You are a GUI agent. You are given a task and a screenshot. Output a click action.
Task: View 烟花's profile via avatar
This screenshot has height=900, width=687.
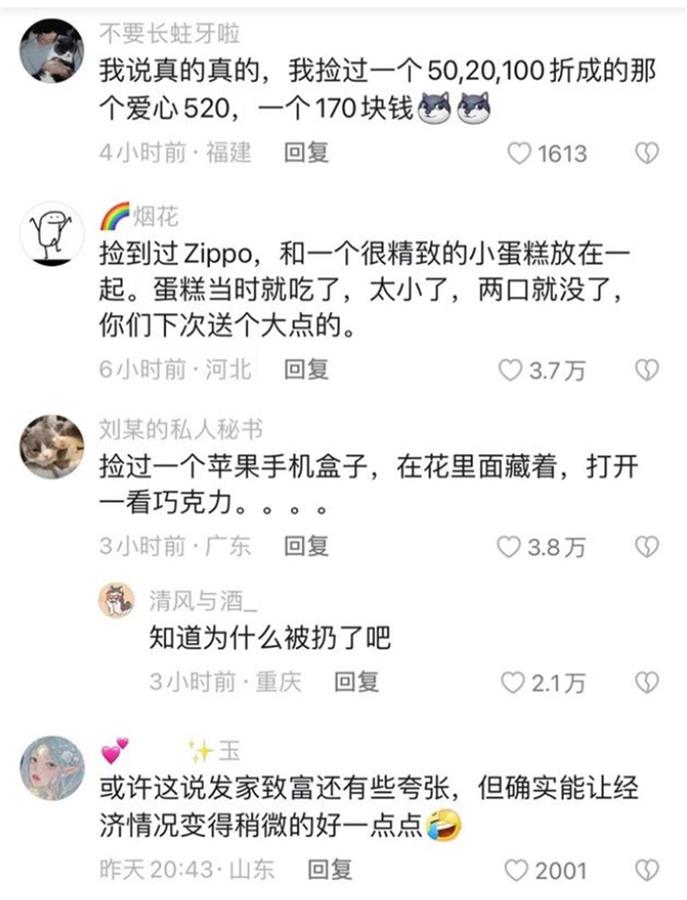(51, 234)
